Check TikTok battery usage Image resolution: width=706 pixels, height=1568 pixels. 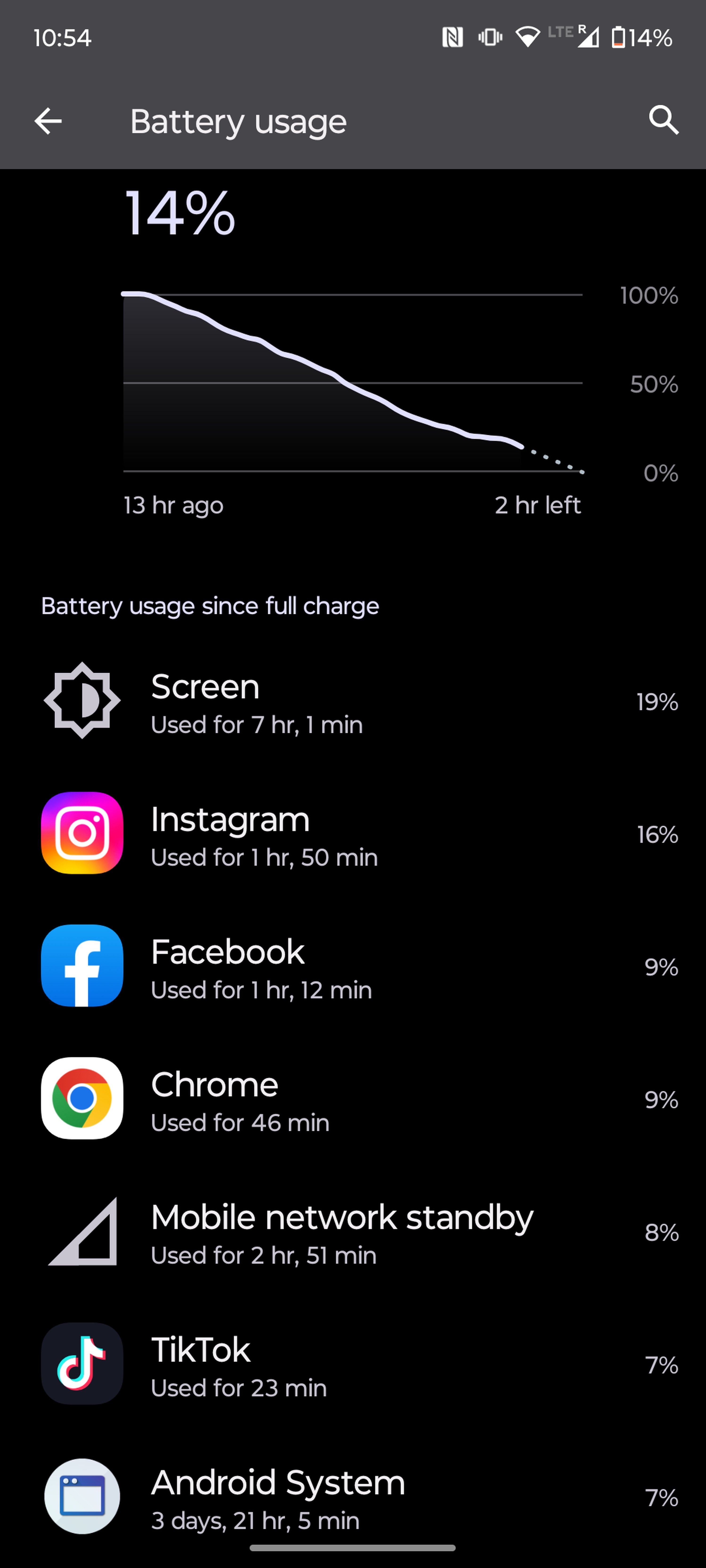[353, 1365]
